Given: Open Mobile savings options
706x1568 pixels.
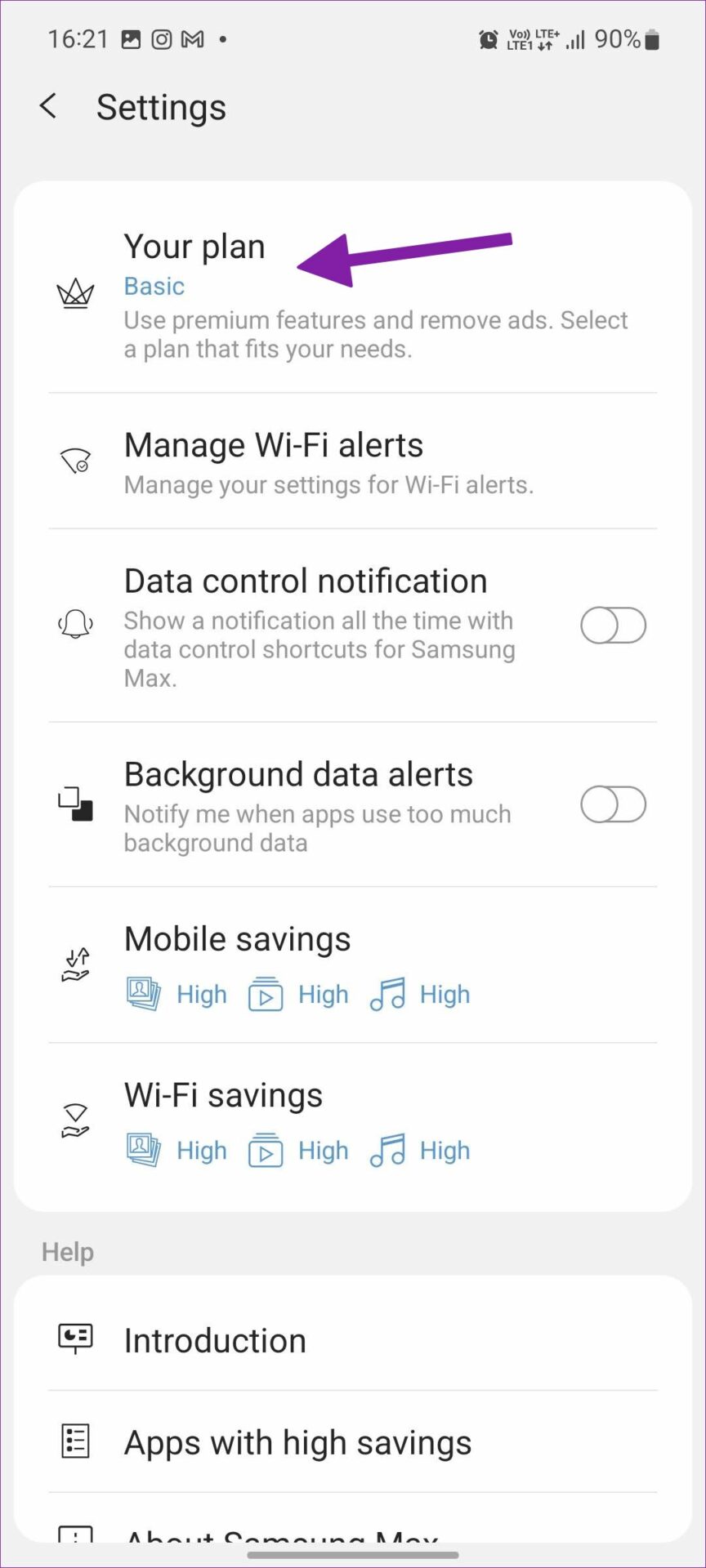Looking at the screenshot, I should click(351, 965).
